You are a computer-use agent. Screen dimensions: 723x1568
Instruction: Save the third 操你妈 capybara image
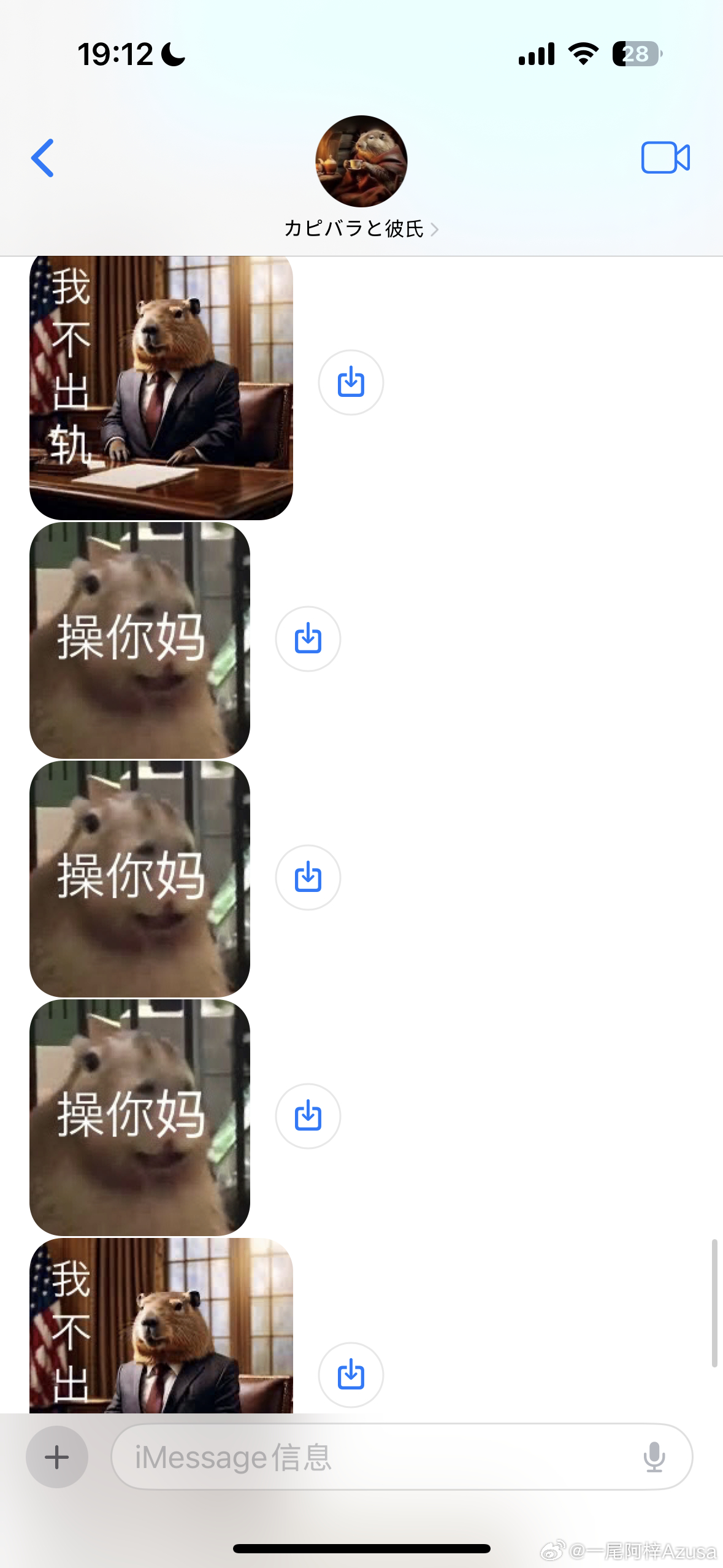[x=308, y=1116]
